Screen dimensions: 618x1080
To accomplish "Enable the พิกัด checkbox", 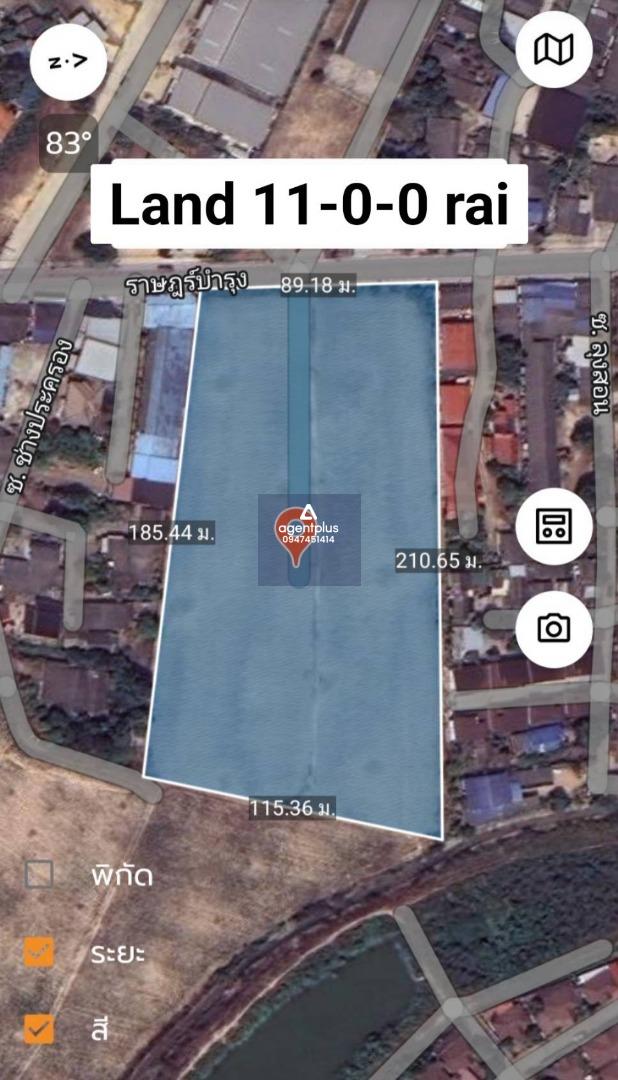I will tap(39, 875).
